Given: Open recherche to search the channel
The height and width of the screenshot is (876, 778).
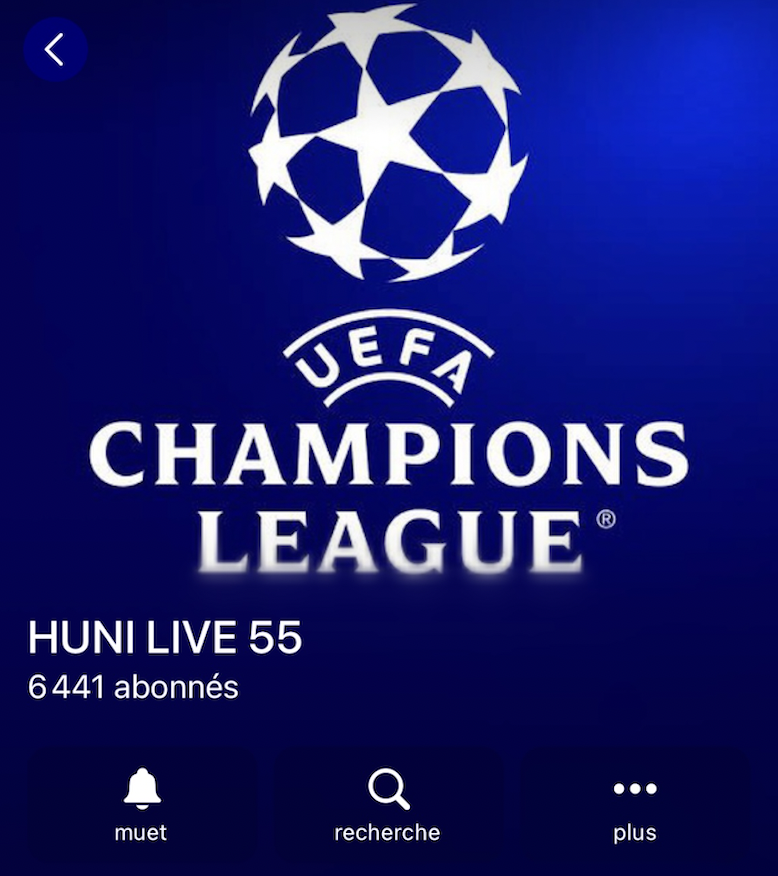Looking at the screenshot, I should click(x=387, y=806).
